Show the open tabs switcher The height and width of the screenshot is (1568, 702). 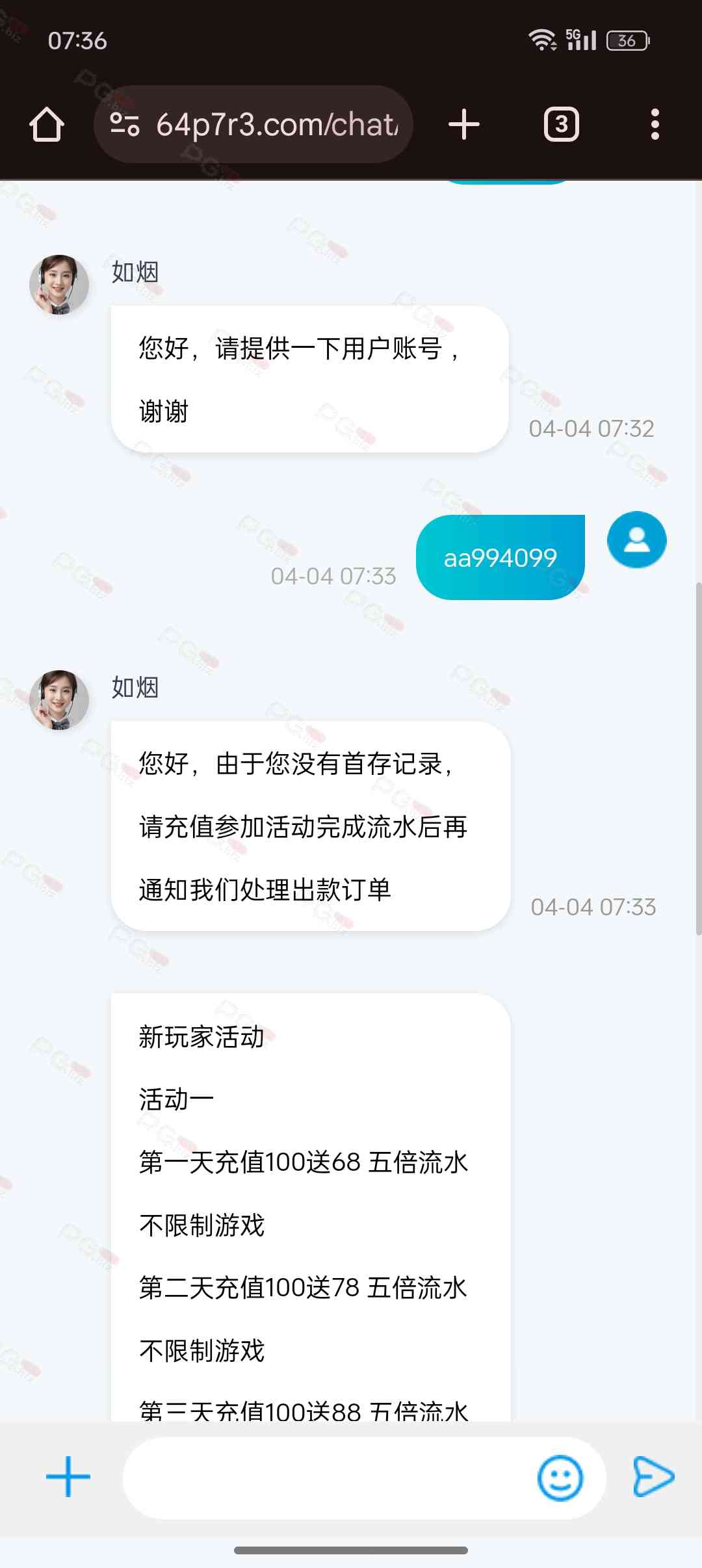[561, 124]
